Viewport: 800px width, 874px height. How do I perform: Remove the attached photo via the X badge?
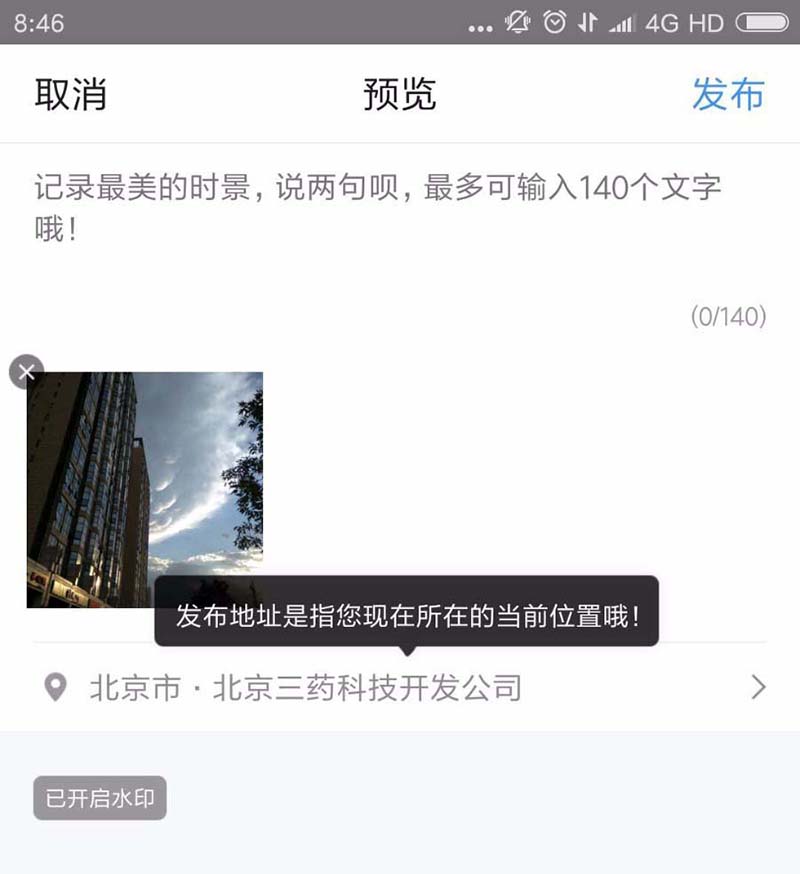[x=25, y=371]
